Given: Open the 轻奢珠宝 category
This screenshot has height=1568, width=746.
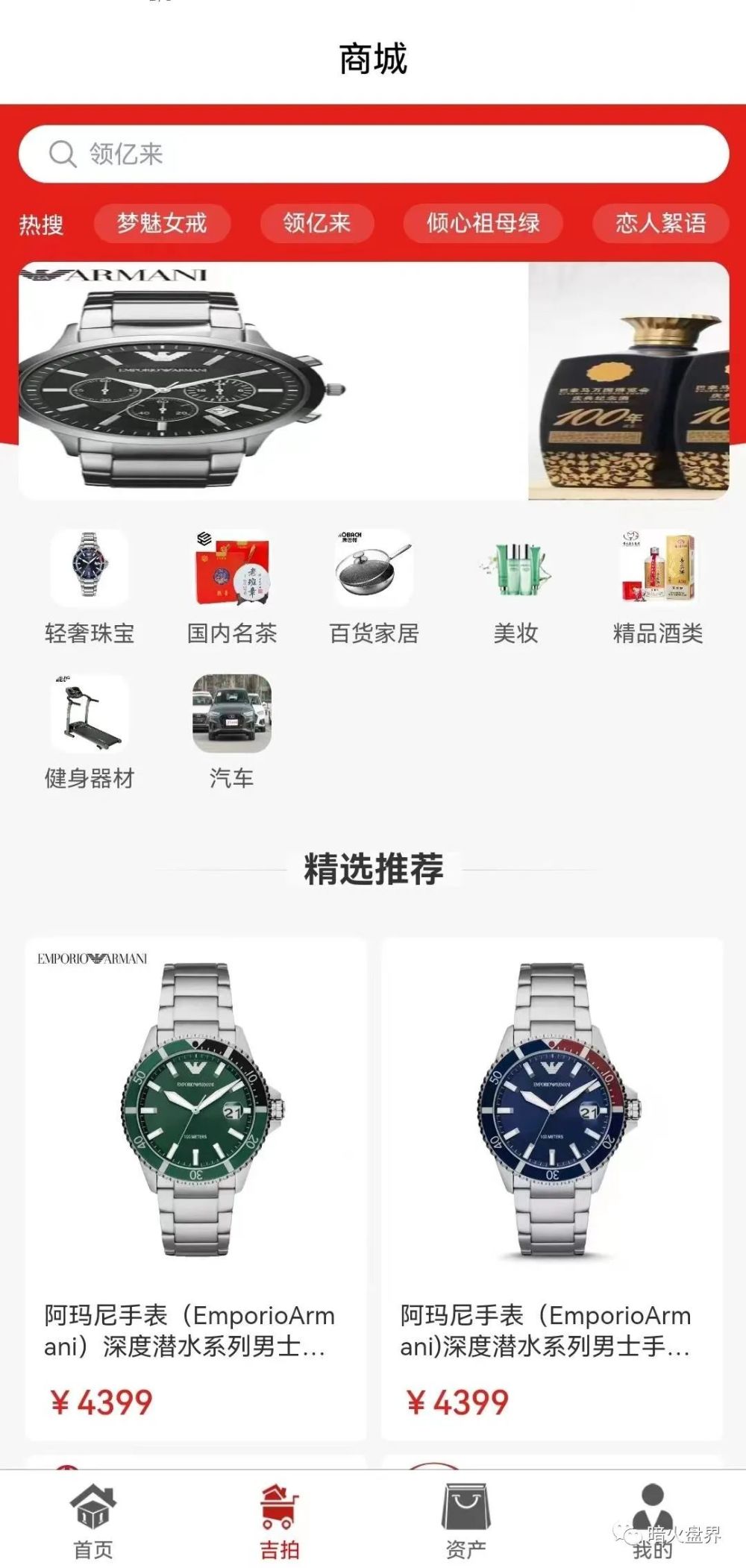Looking at the screenshot, I should point(90,586).
